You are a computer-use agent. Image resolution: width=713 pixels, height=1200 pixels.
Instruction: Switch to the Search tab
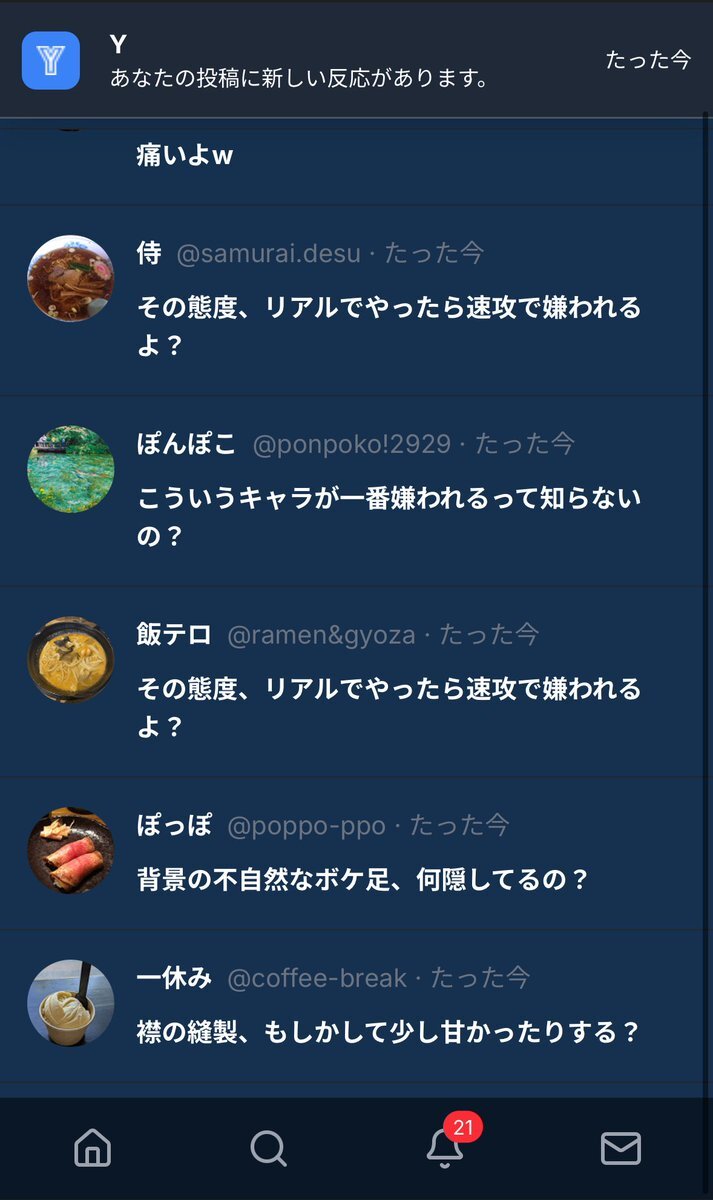point(268,1148)
